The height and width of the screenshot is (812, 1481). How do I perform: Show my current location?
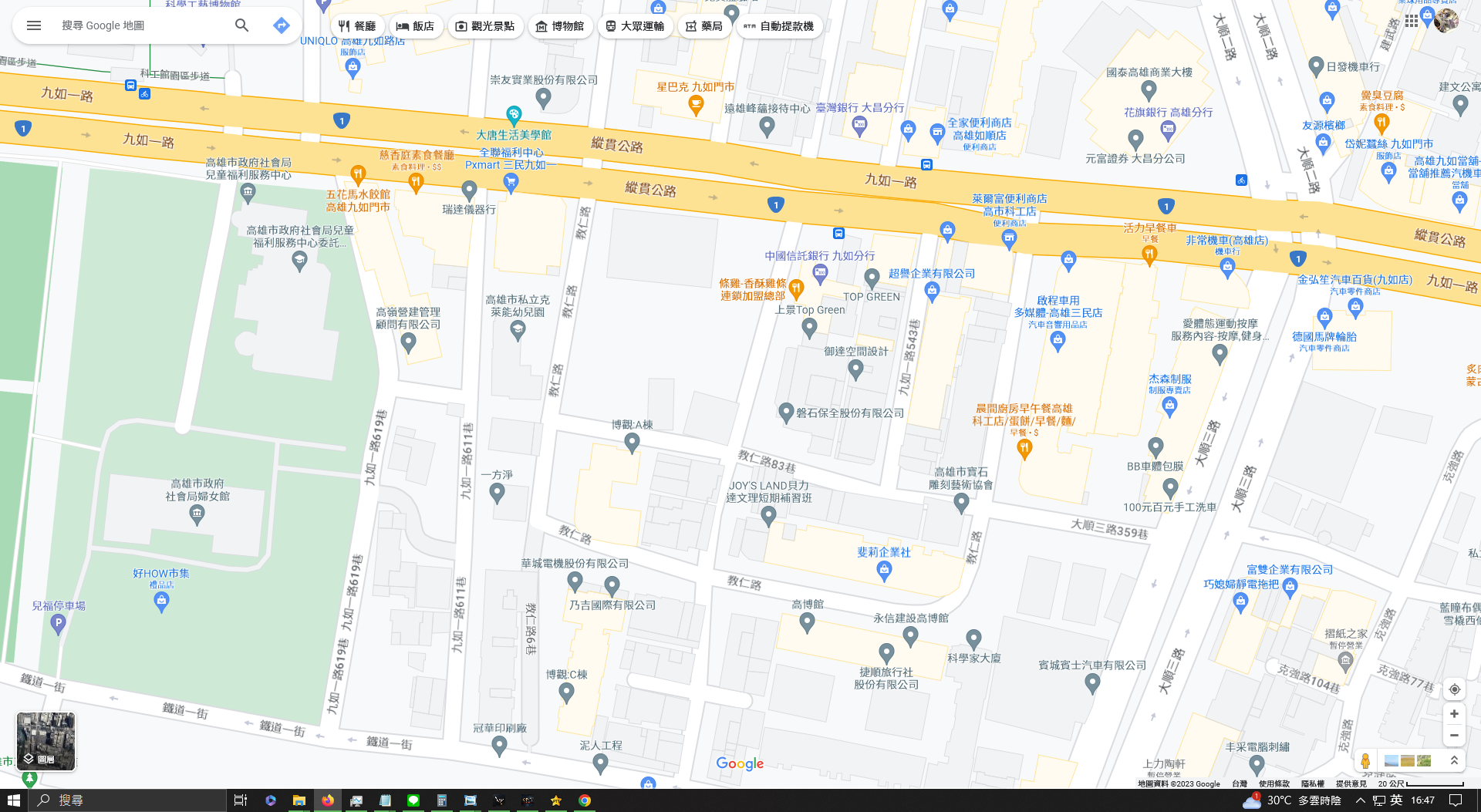[x=1453, y=689]
